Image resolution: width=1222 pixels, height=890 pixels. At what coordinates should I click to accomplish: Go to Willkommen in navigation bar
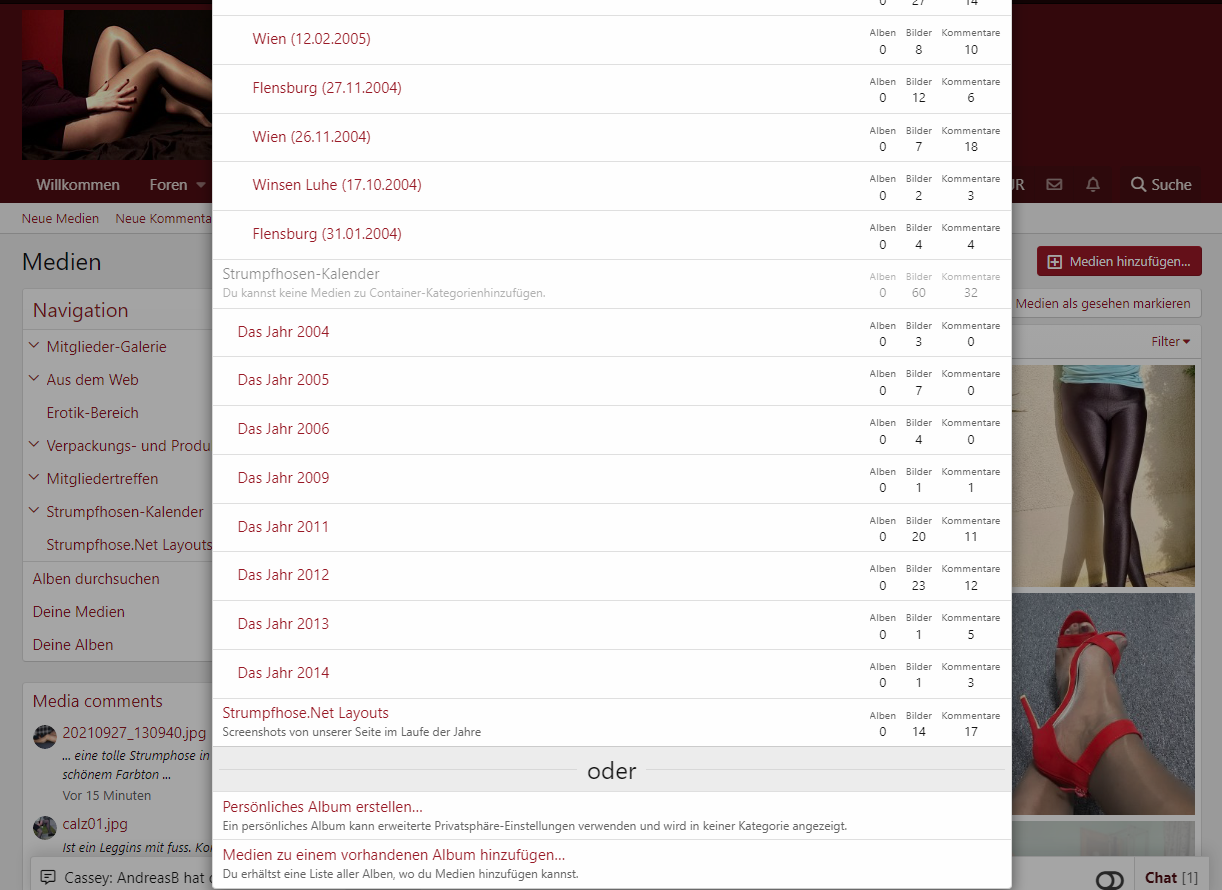tap(78, 185)
